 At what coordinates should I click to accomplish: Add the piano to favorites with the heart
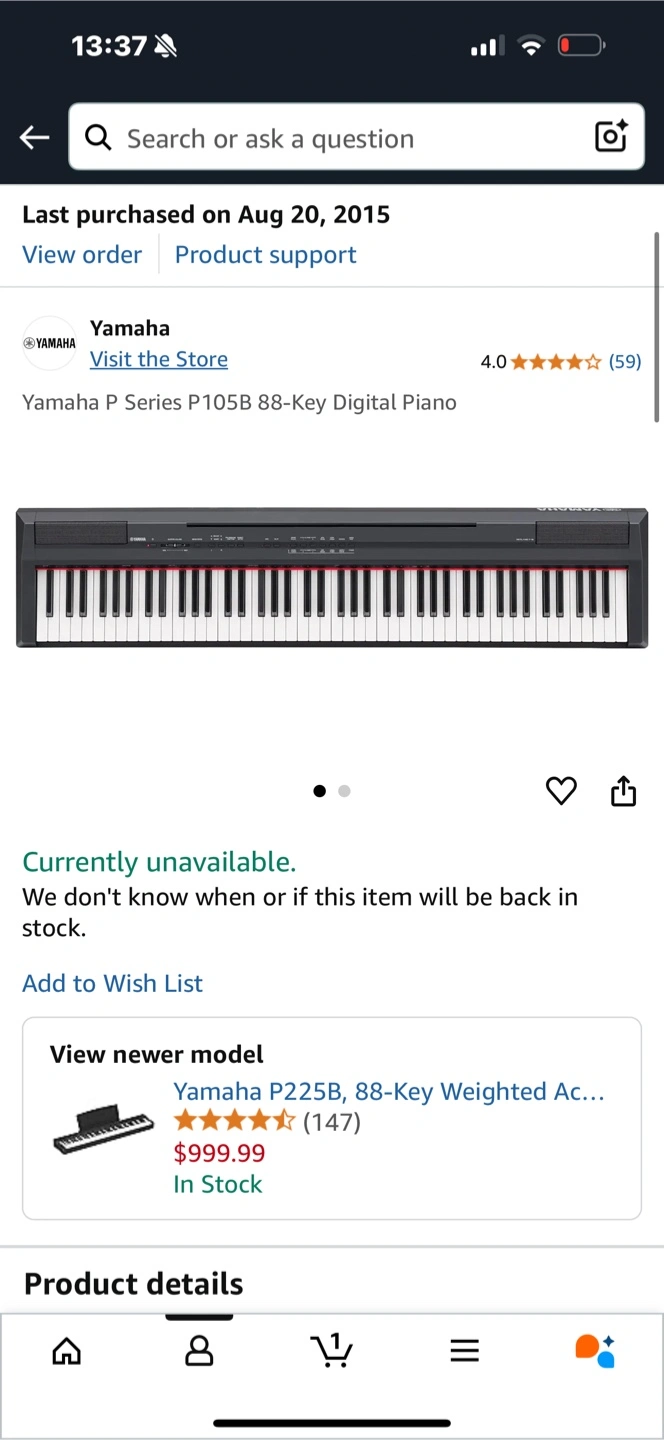point(561,791)
